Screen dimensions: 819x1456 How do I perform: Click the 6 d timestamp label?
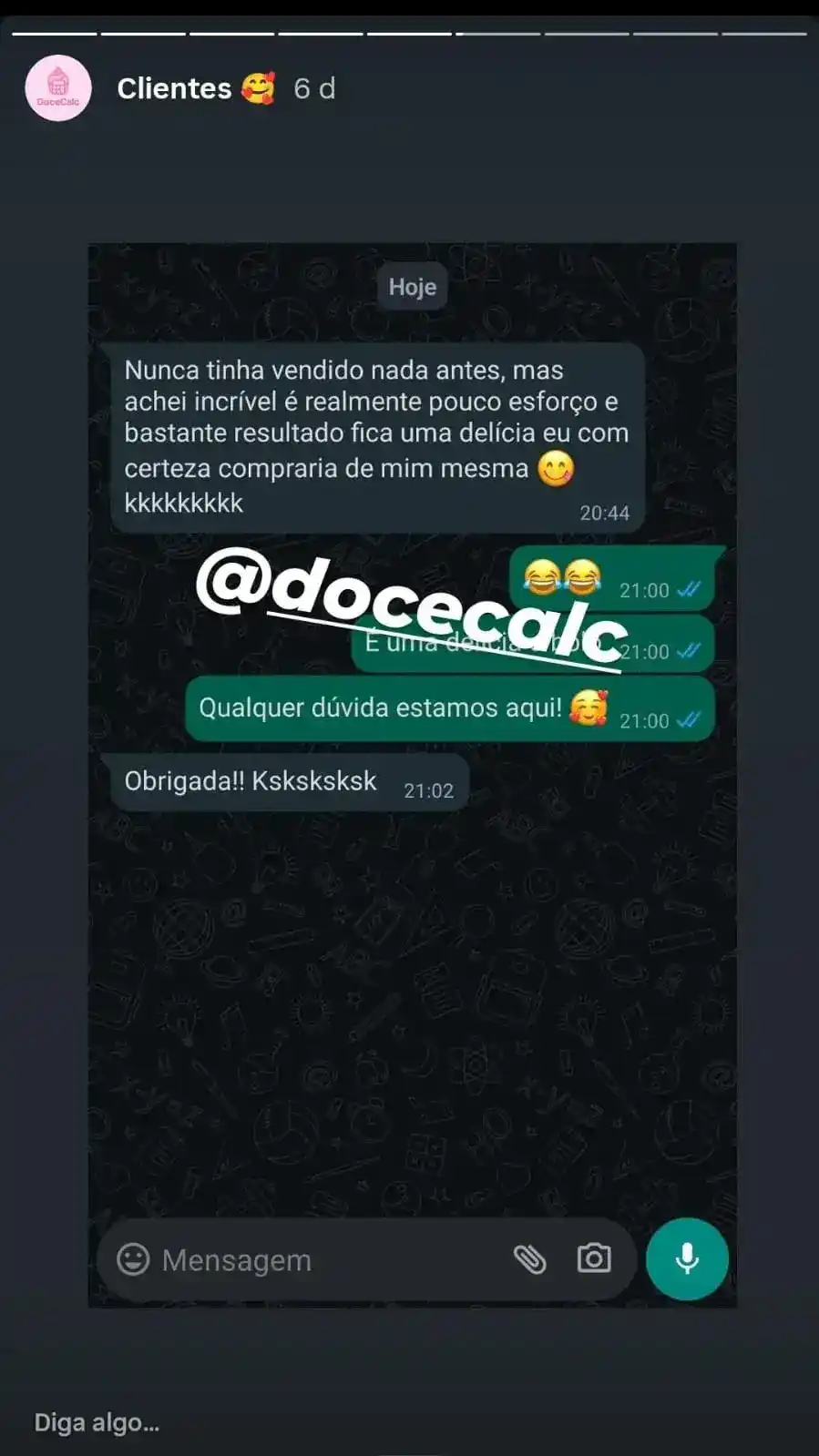[313, 88]
